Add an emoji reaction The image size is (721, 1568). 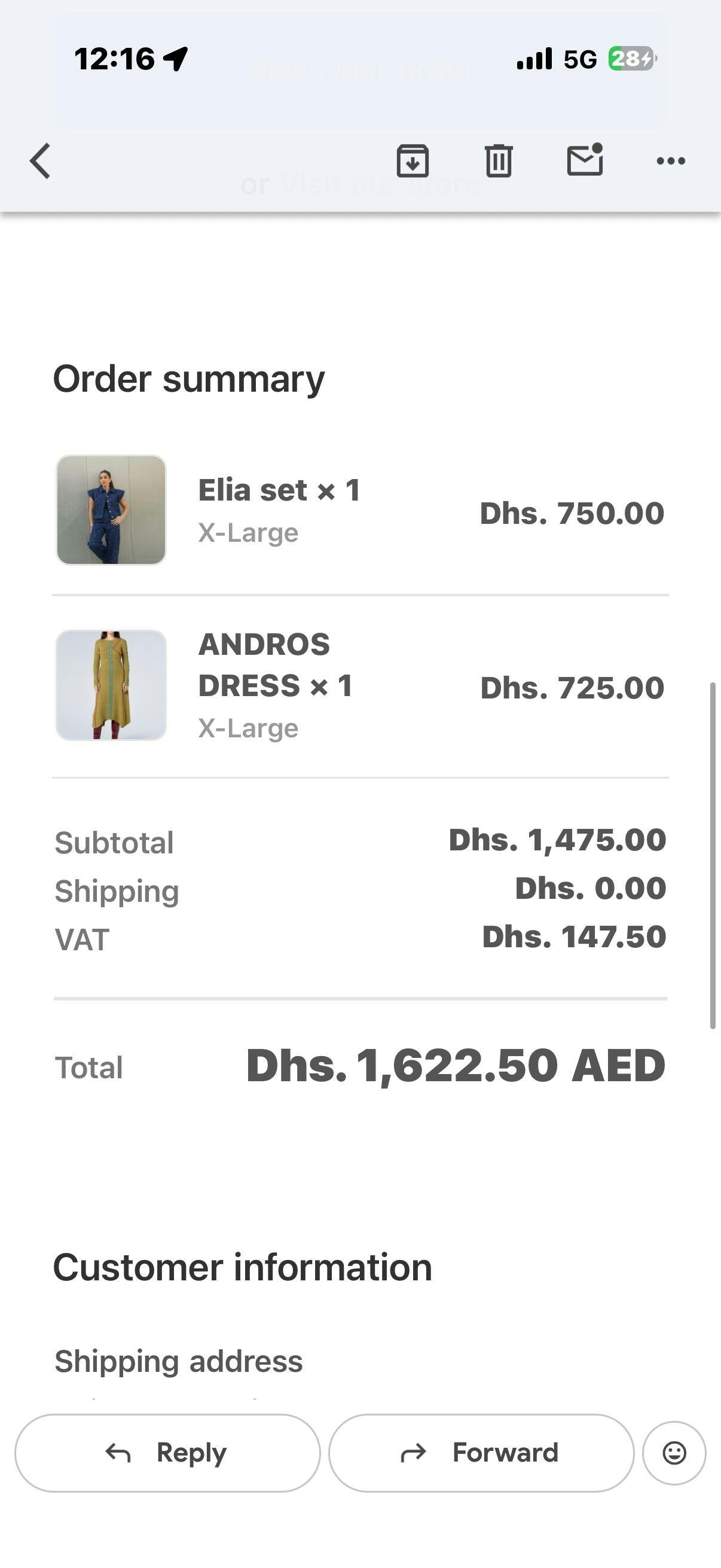[x=674, y=1453]
